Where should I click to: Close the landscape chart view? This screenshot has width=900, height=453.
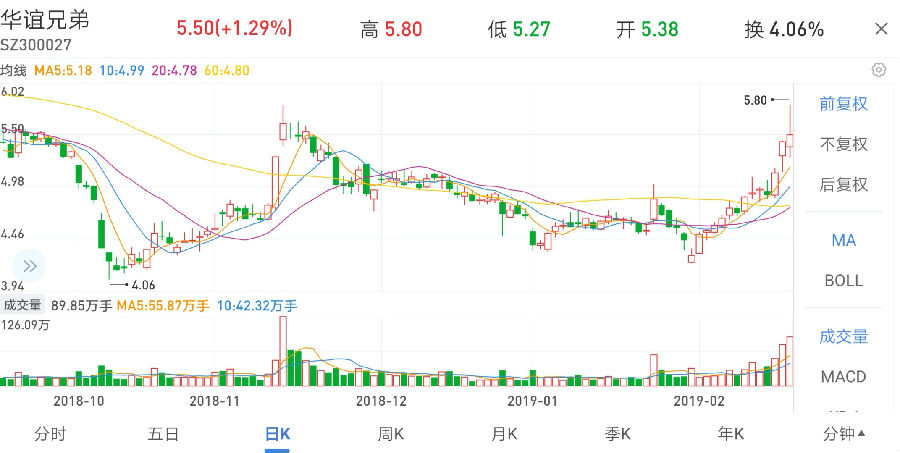tap(881, 29)
